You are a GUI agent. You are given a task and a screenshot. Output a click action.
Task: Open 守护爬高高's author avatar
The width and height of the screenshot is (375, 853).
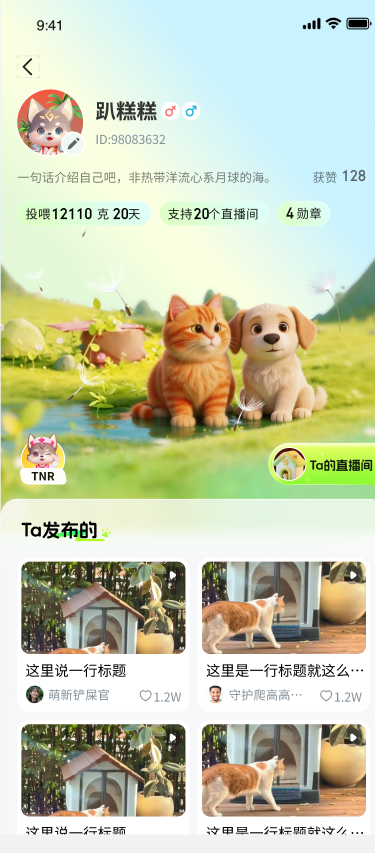(216, 695)
